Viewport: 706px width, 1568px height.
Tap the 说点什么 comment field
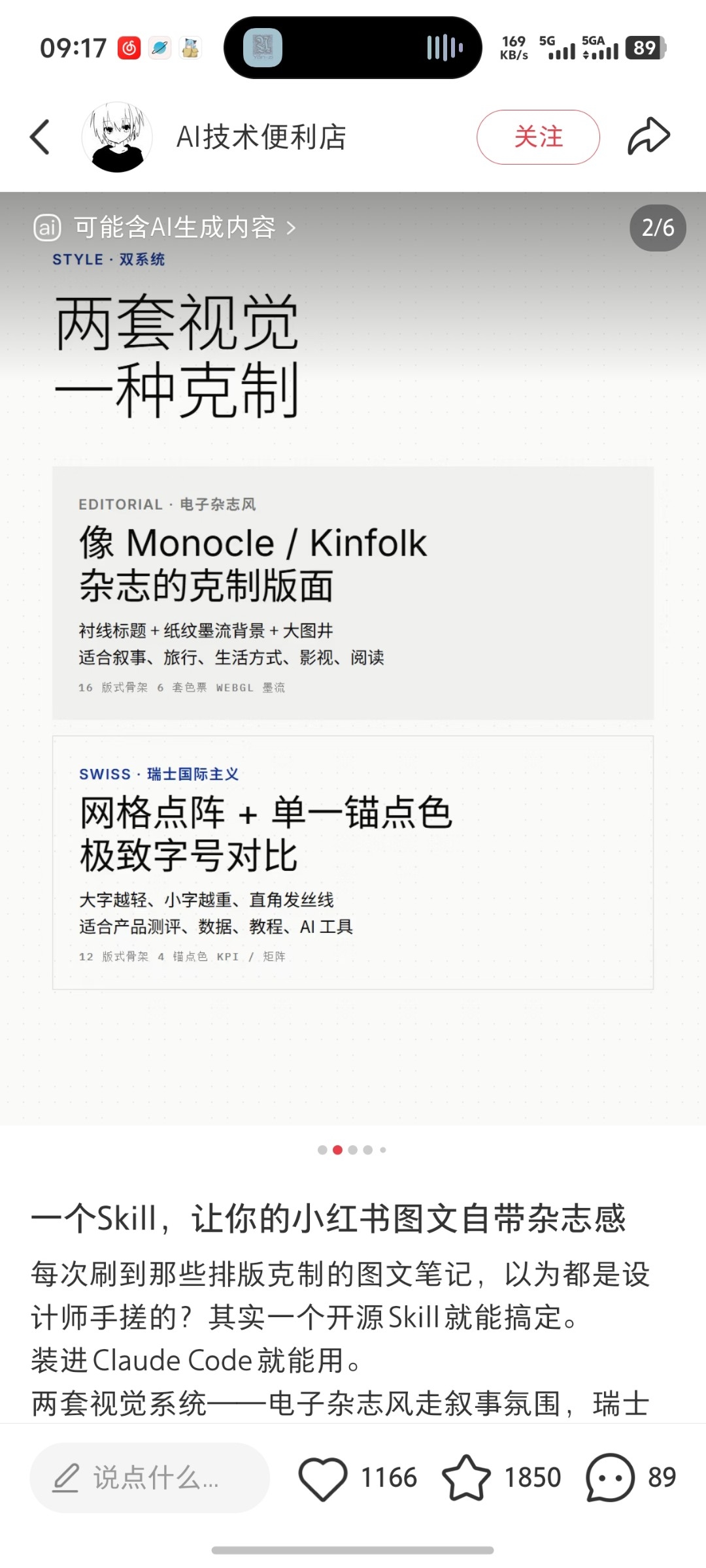150,1478
